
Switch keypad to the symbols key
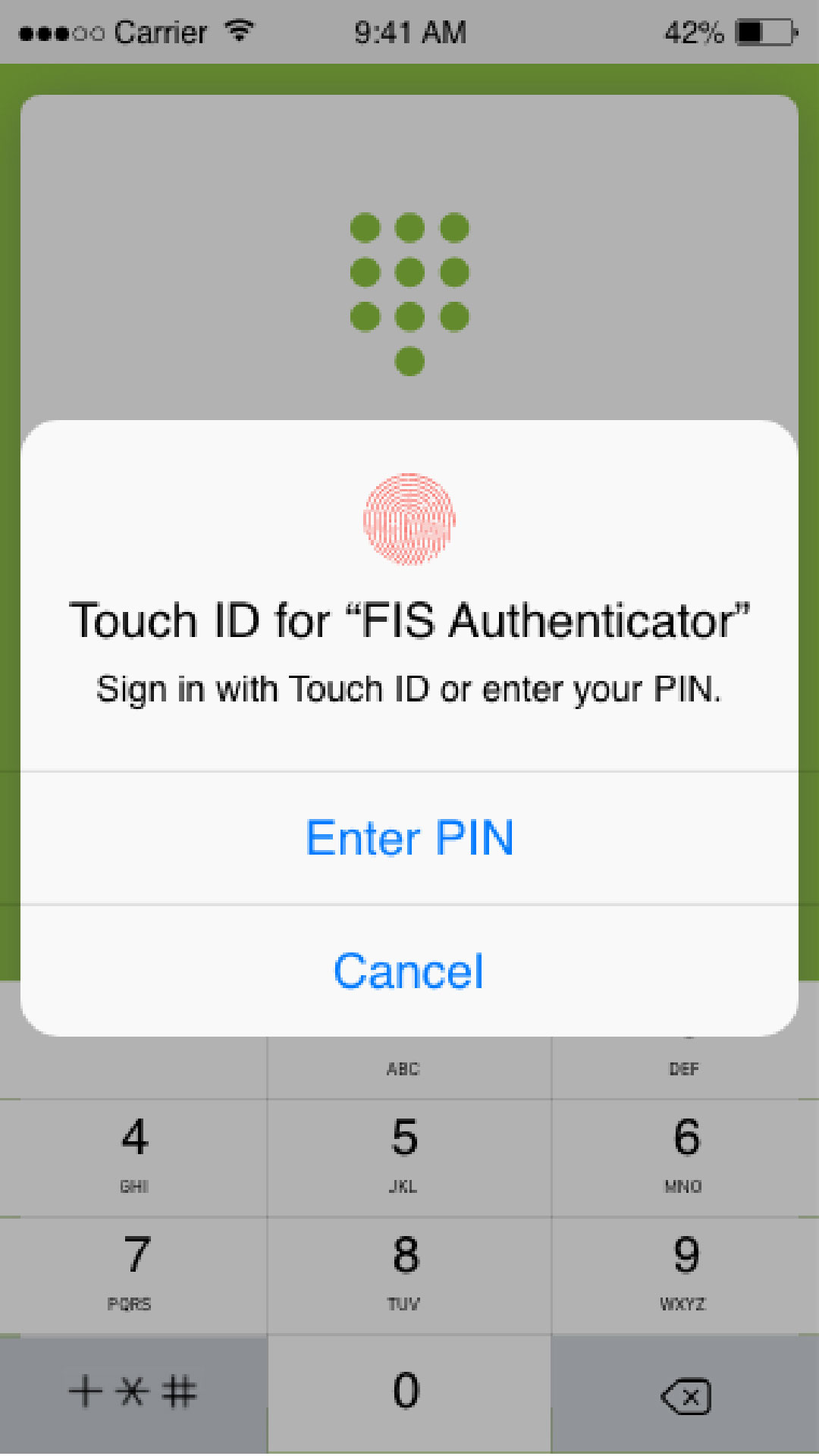click(133, 1392)
